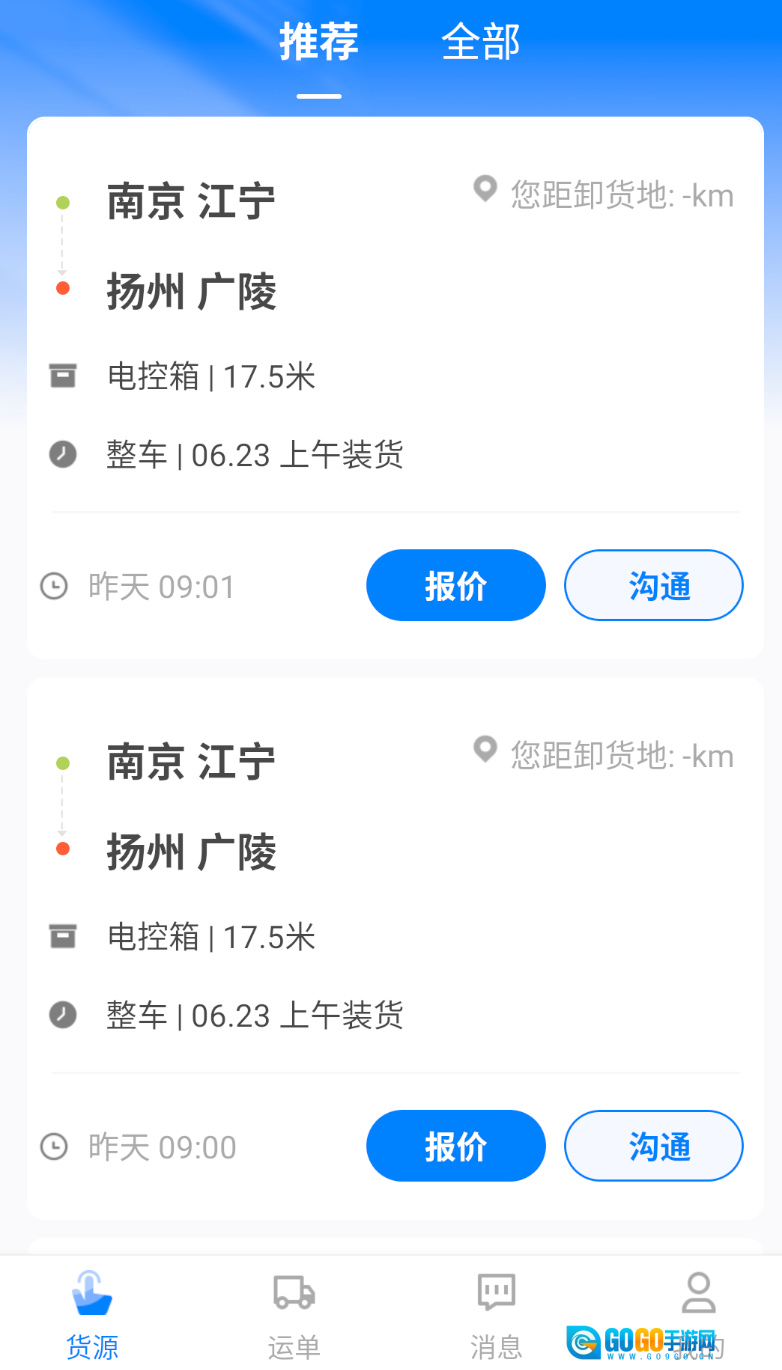Tap 沟通 on the 昨天 09:01 order
Image resolution: width=782 pixels, height=1370 pixels.
coord(654,586)
